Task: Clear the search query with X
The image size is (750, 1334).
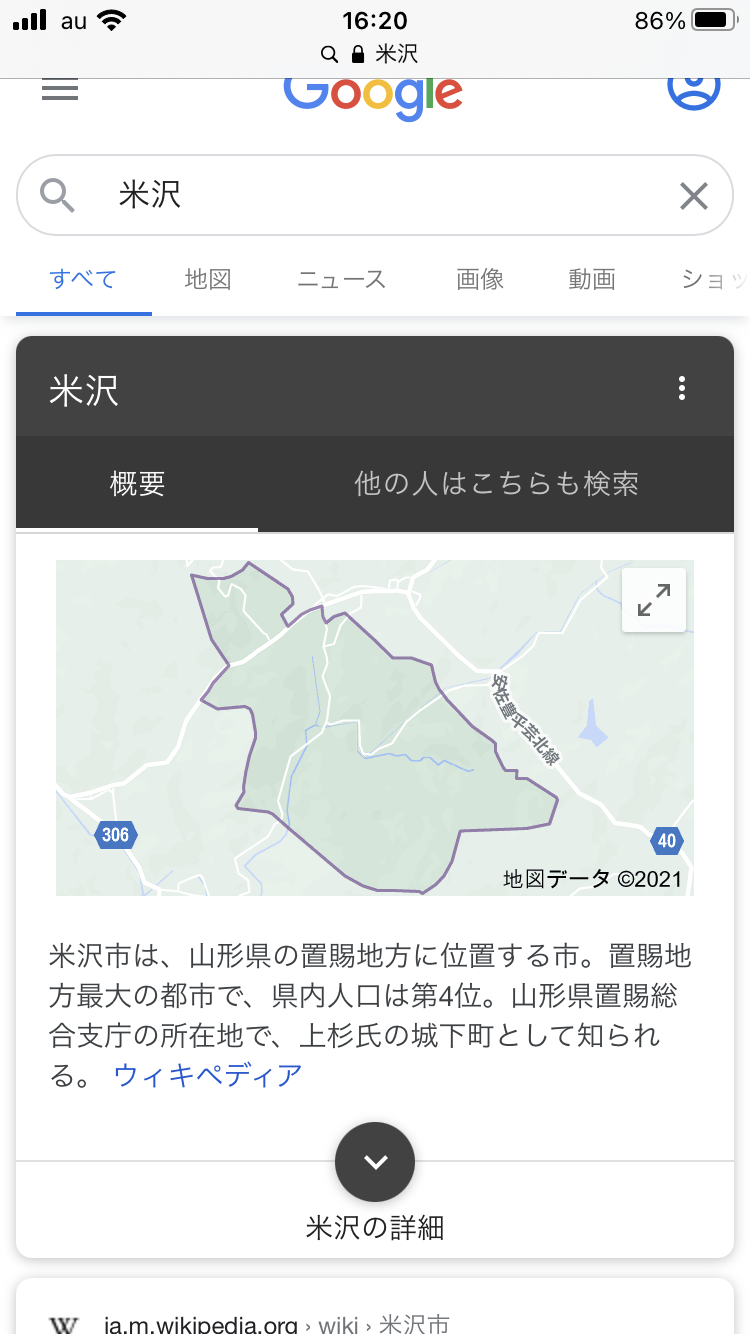Action: pos(693,196)
